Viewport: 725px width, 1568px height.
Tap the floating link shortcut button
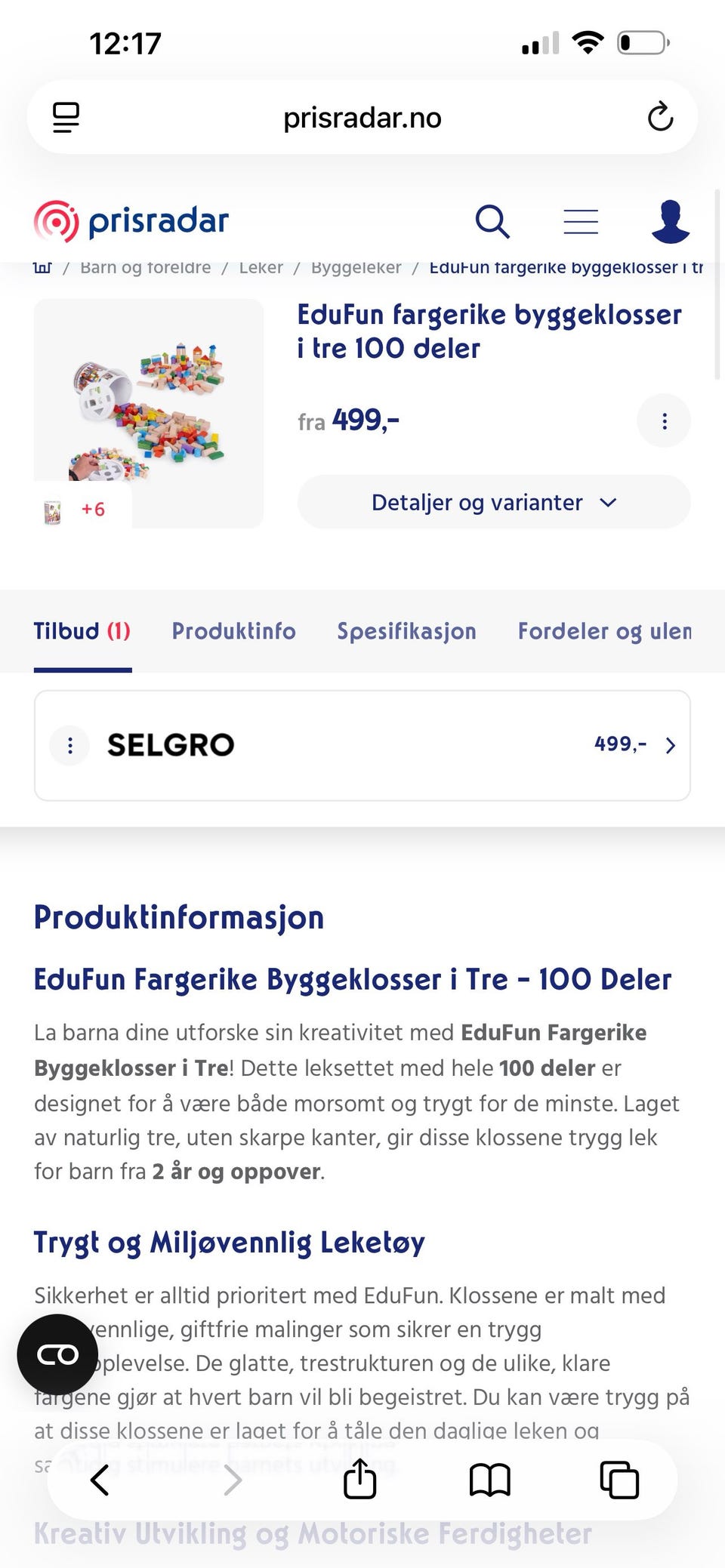point(57,1354)
